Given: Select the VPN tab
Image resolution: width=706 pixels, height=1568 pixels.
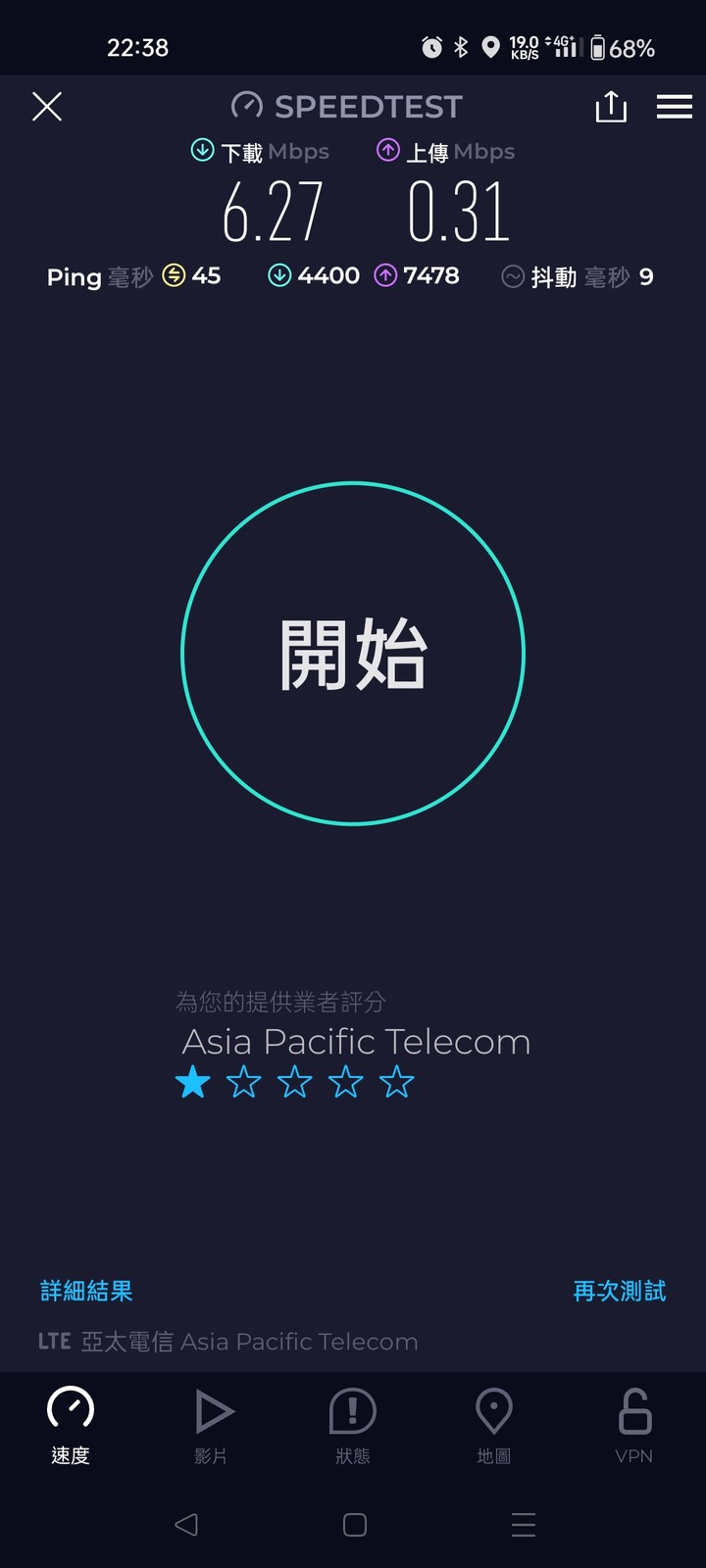Looking at the screenshot, I should point(634,1426).
